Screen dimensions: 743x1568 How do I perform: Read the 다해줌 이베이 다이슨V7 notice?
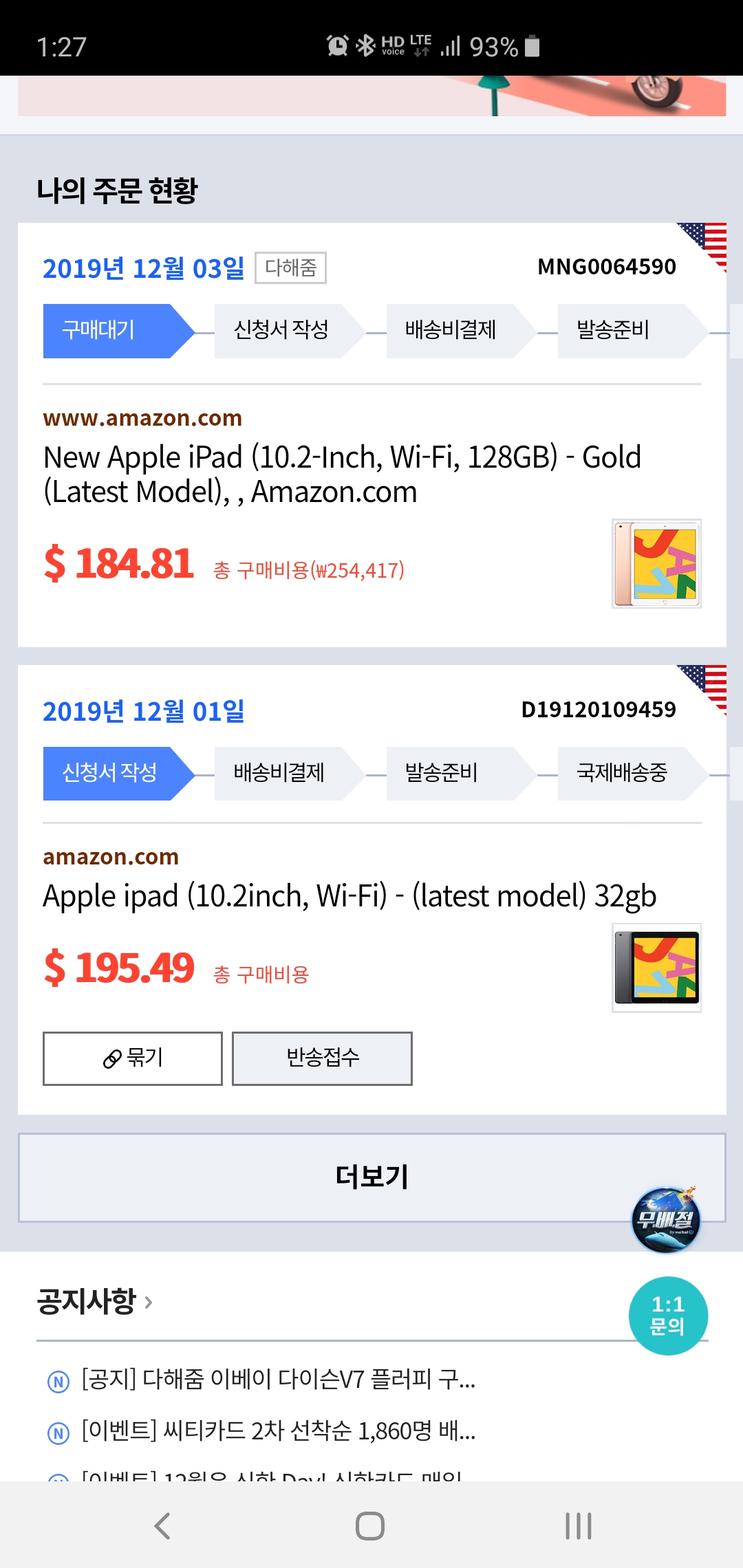coord(278,1380)
